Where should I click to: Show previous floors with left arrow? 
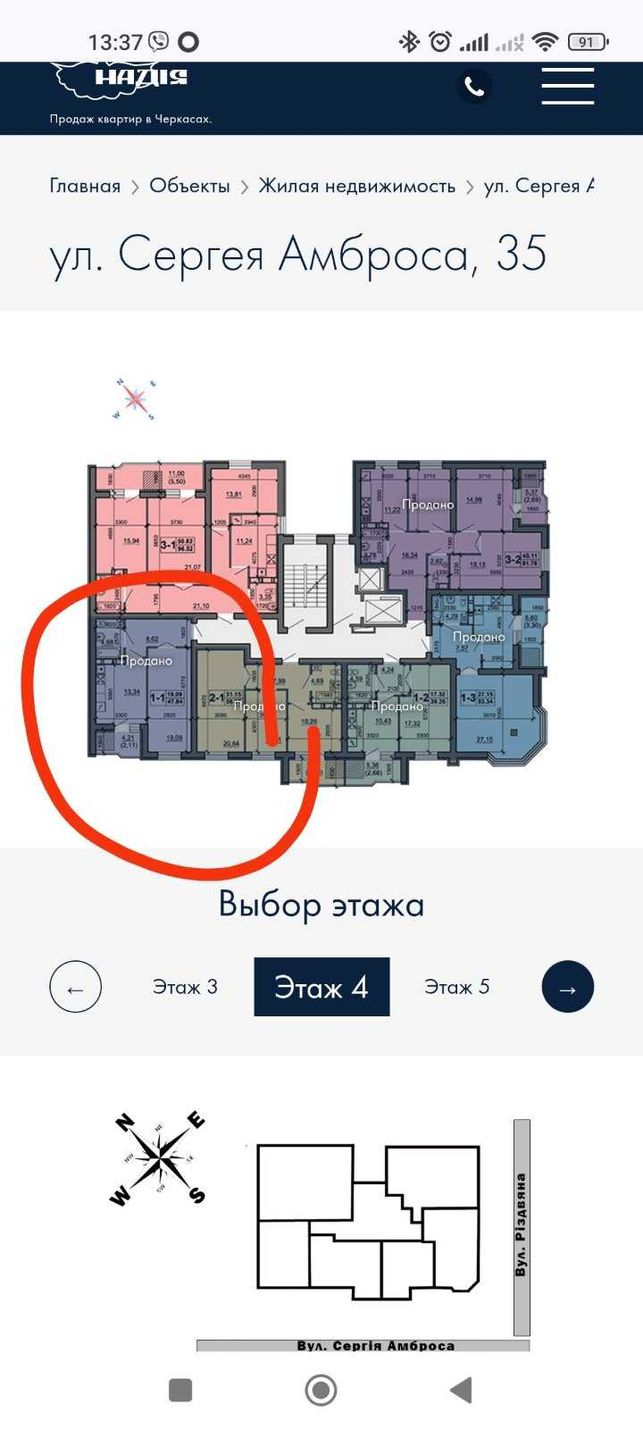point(75,988)
